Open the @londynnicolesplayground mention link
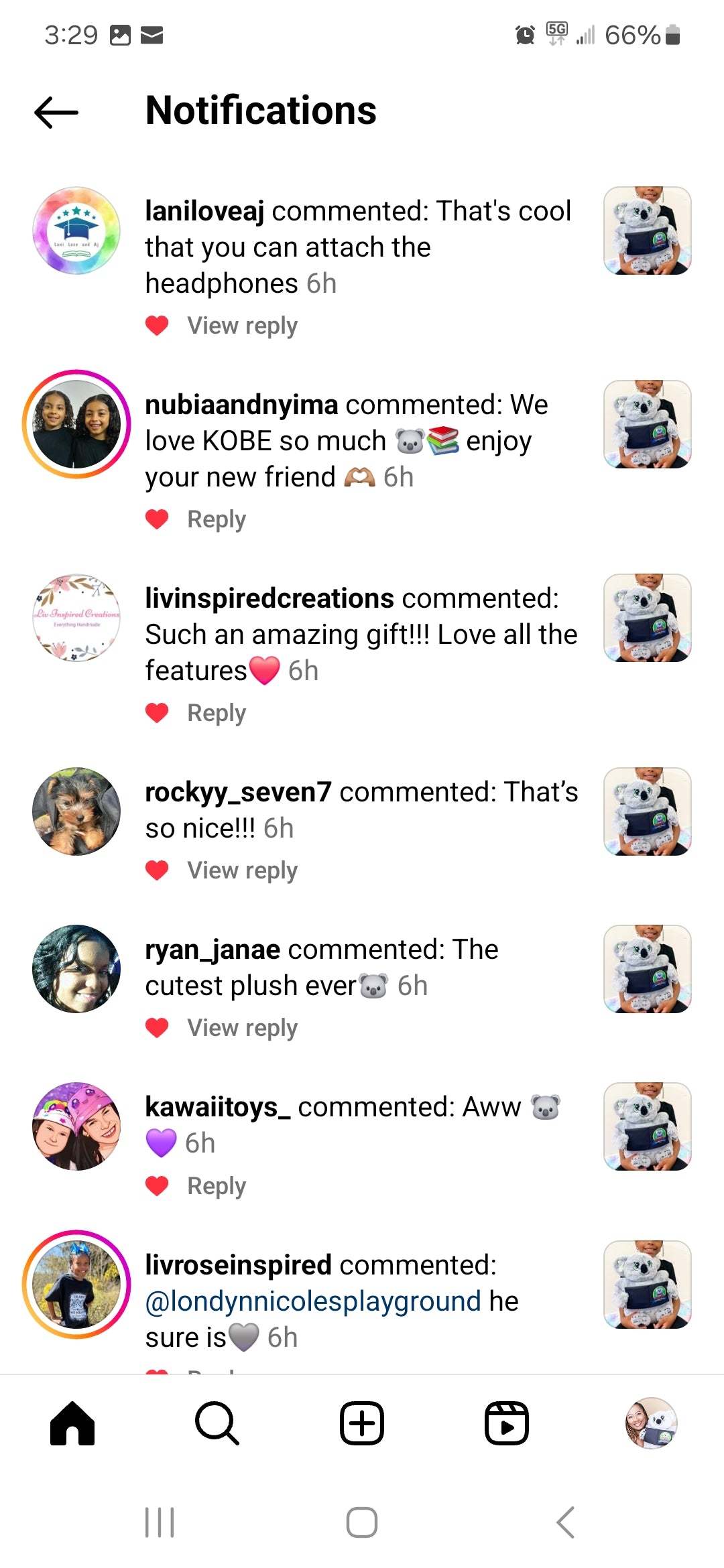Screen dimensions: 724x1568 click(x=313, y=1301)
